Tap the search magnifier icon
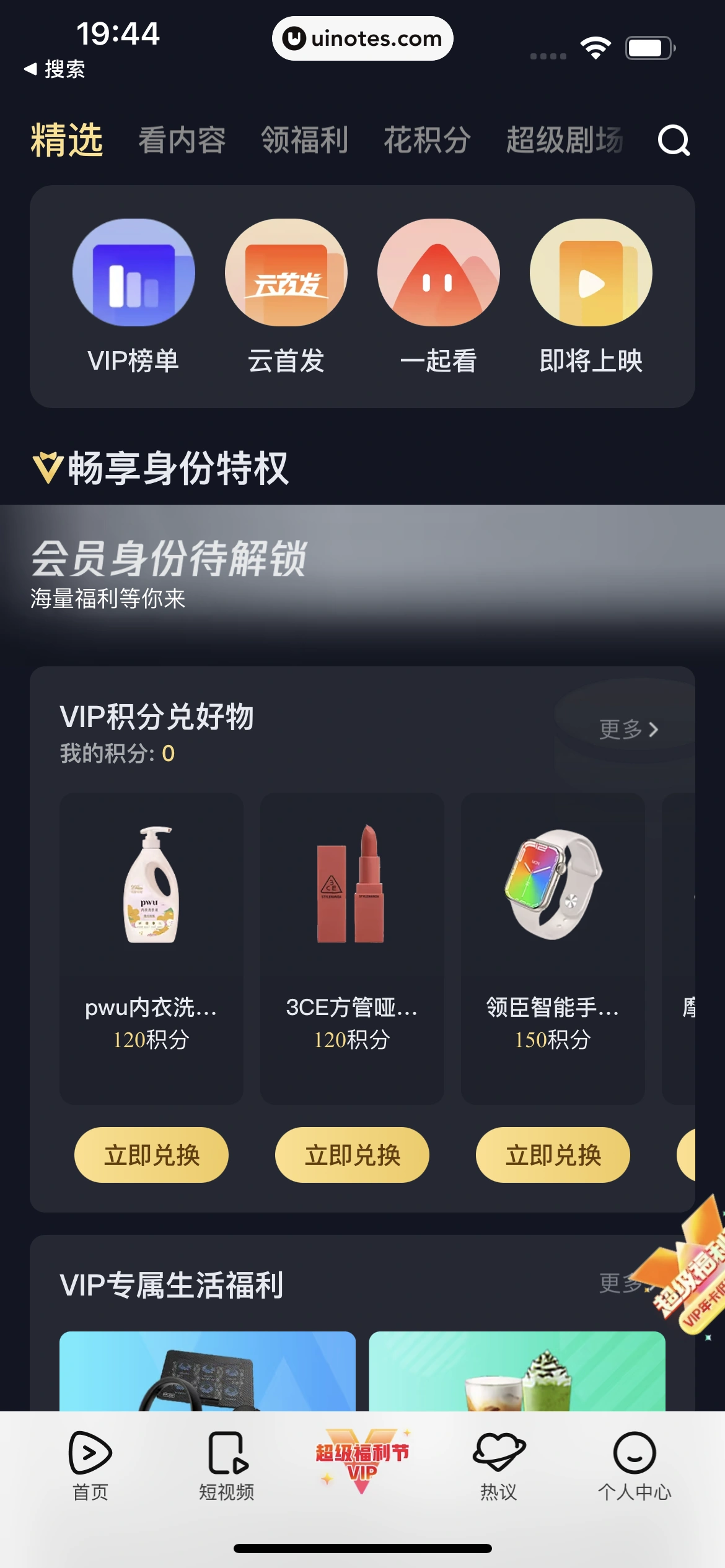The width and height of the screenshot is (725, 1568). [x=675, y=141]
